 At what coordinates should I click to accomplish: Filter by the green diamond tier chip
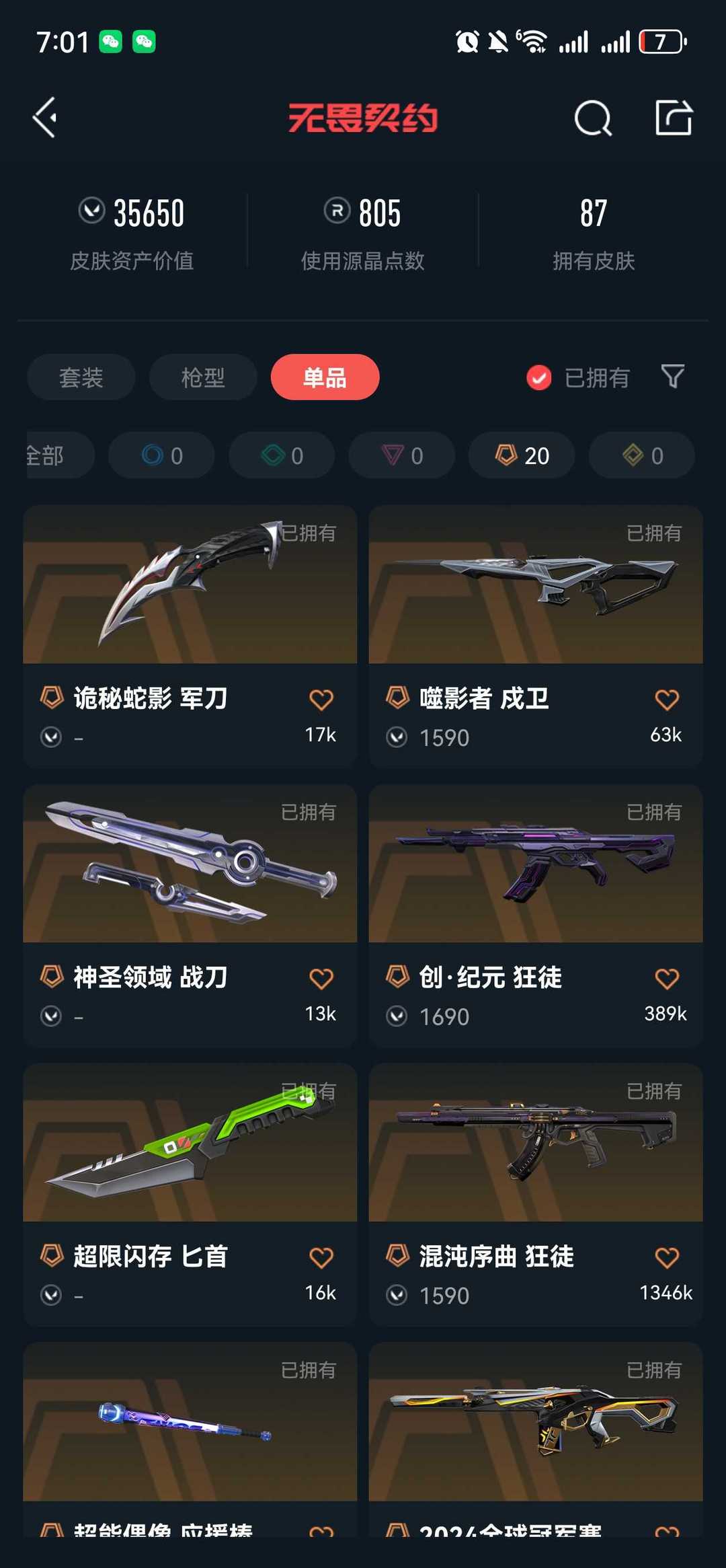tap(282, 455)
